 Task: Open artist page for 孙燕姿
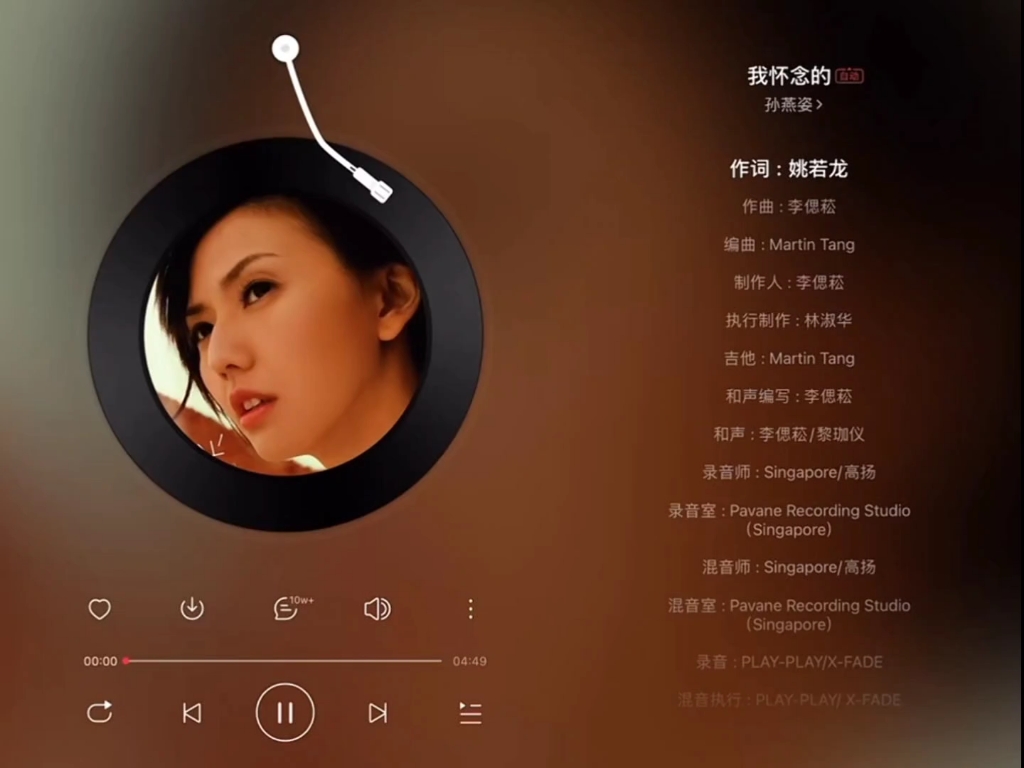[x=793, y=104]
